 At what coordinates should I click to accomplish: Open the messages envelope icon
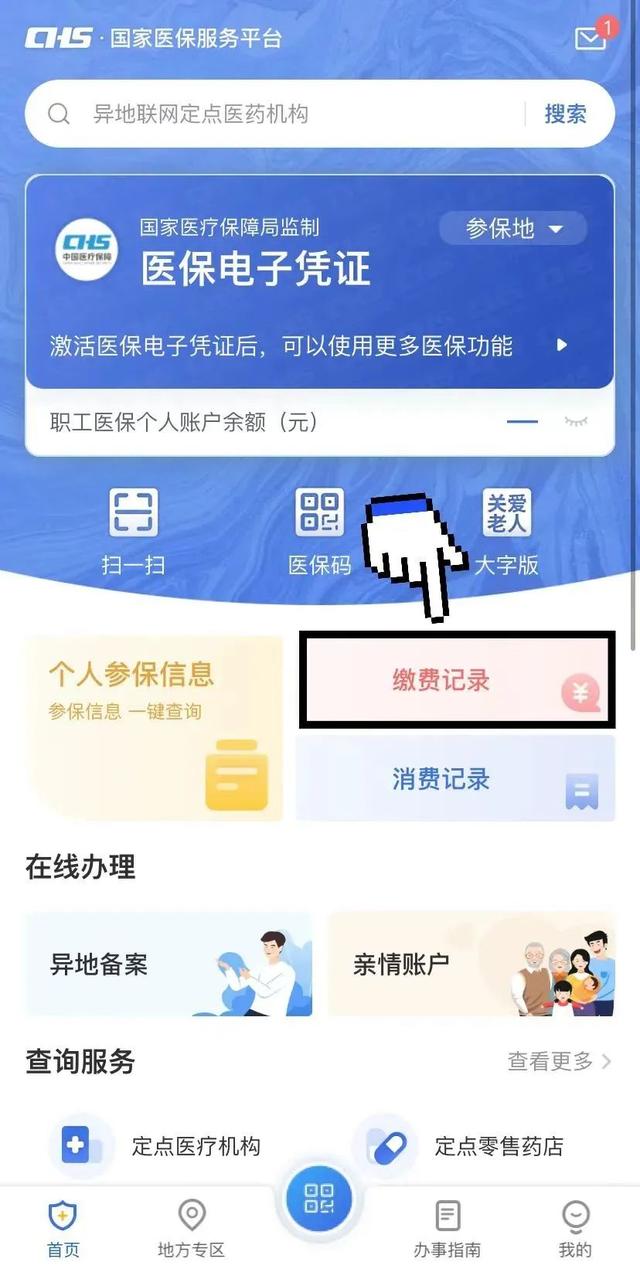[590, 38]
